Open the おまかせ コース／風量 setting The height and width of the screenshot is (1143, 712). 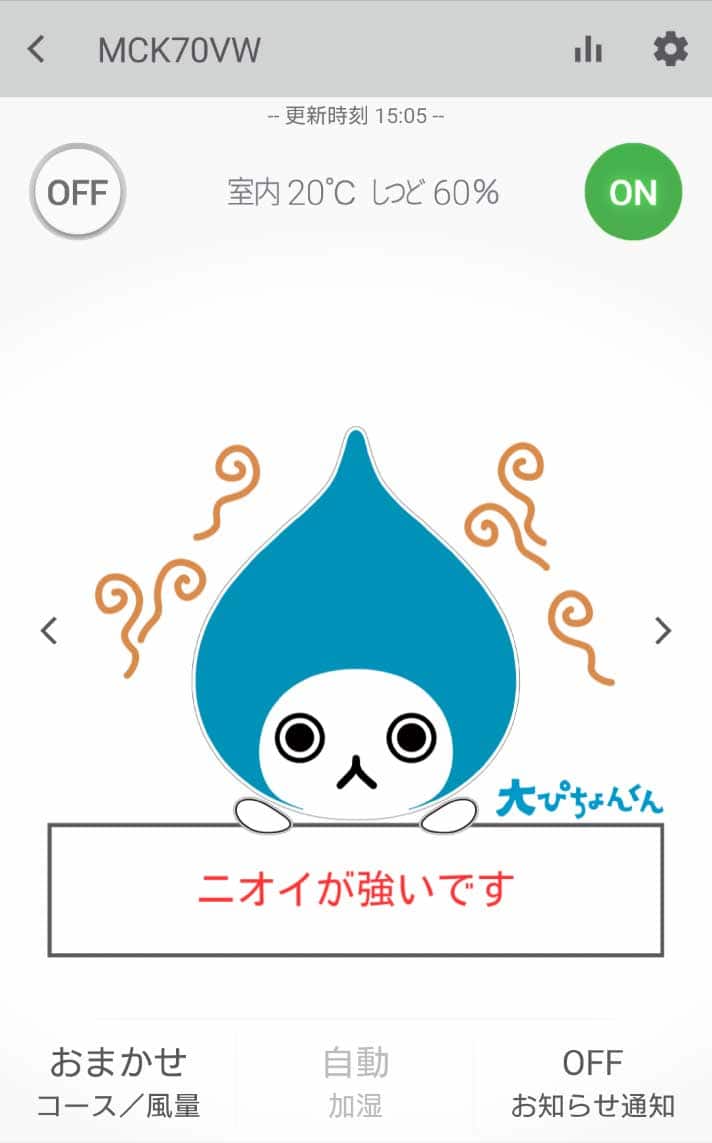click(x=118, y=1081)
